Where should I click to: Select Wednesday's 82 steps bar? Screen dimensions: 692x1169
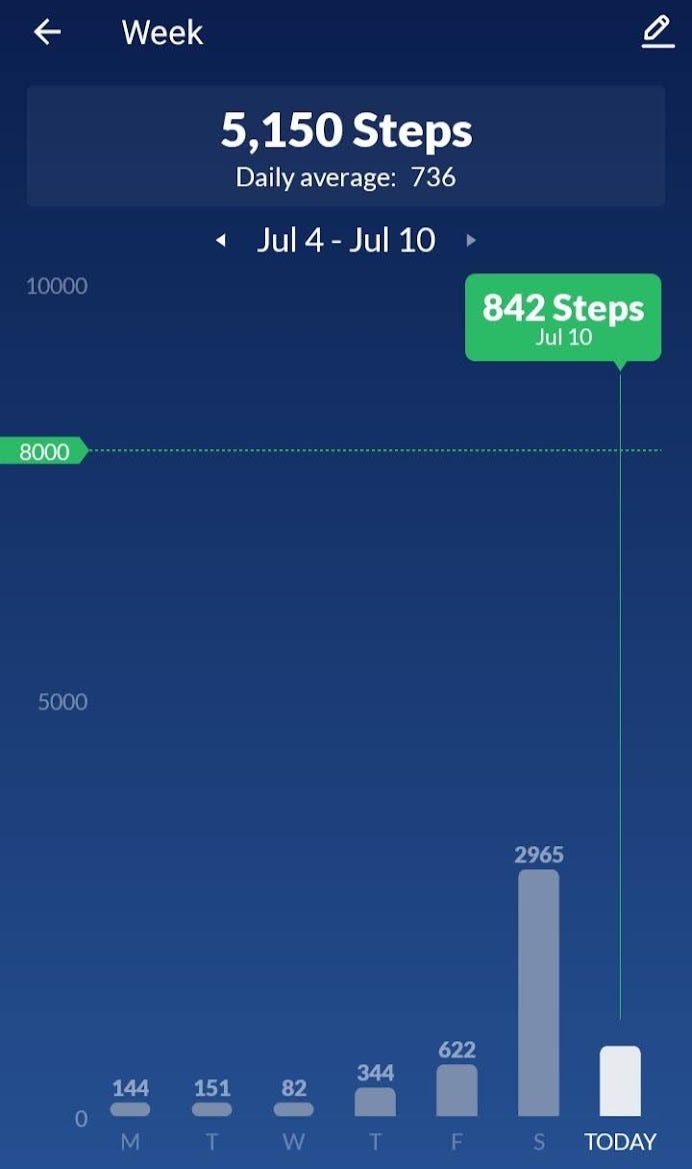tap(294, 1109)
